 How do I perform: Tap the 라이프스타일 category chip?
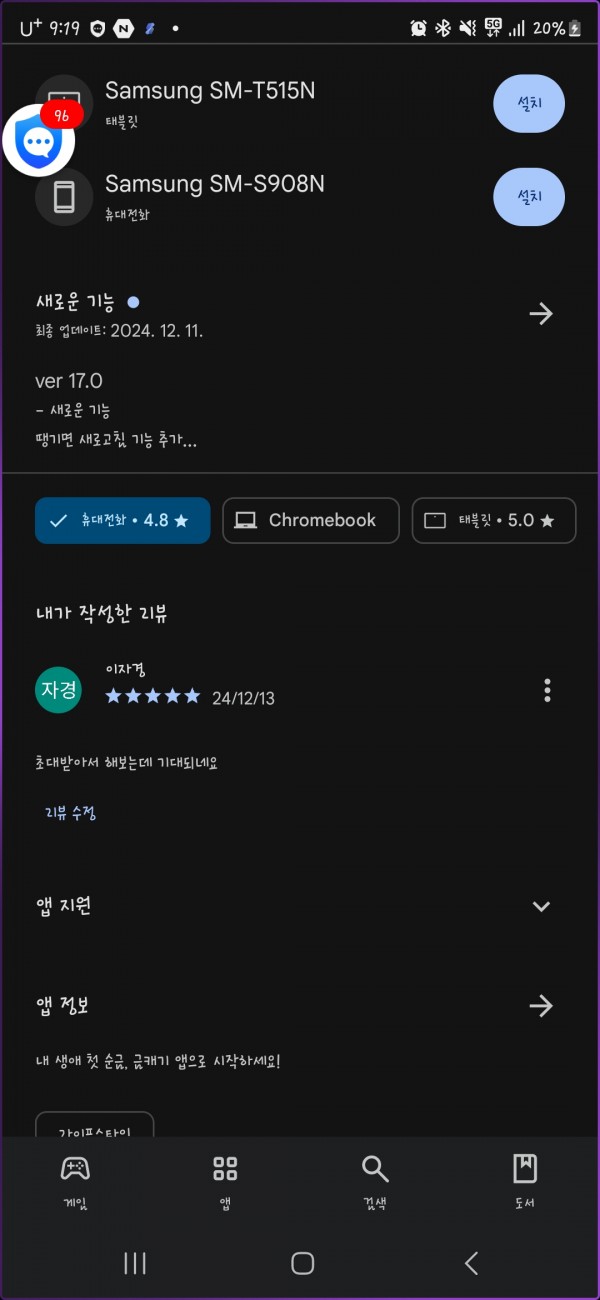pos(95,1124)
